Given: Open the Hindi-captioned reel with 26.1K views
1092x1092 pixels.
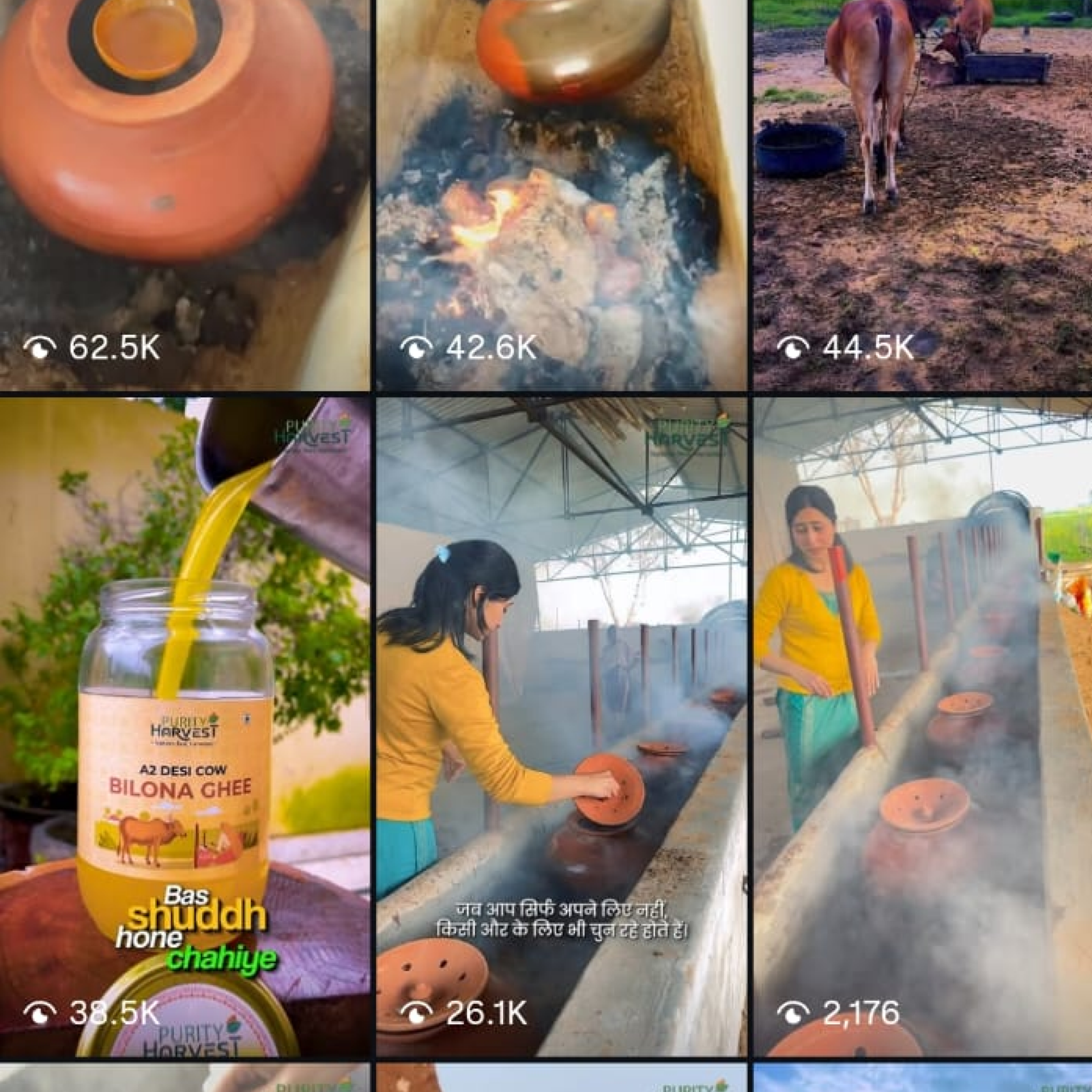Looking at the screenshot, I should pyautogui.click(x=561, y=727).
